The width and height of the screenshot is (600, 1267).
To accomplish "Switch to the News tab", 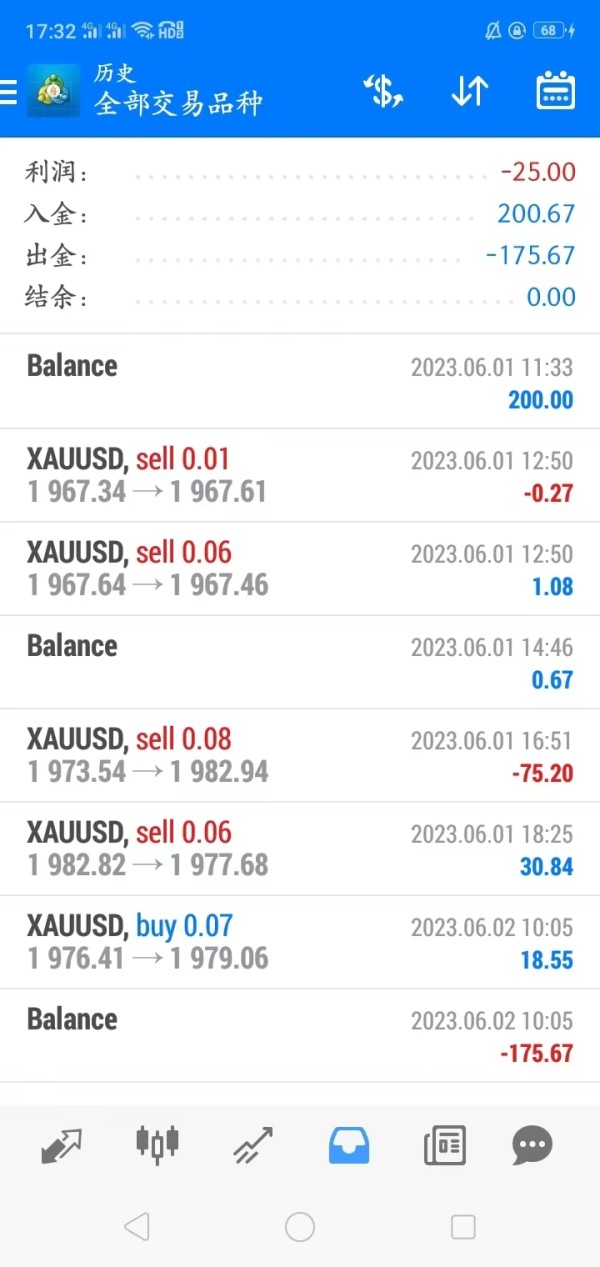I will [x=444, y=1145].
